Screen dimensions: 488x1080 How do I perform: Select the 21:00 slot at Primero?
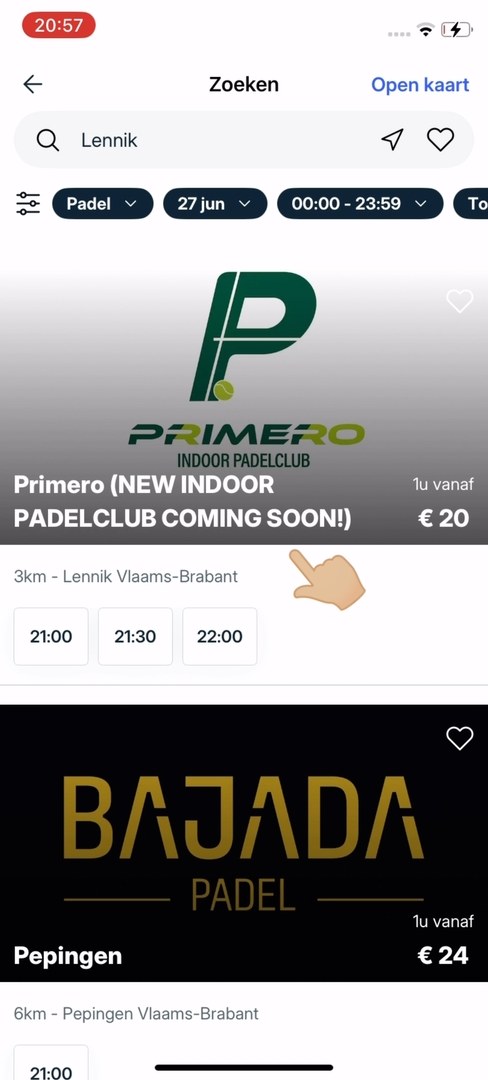click(51, 636)
